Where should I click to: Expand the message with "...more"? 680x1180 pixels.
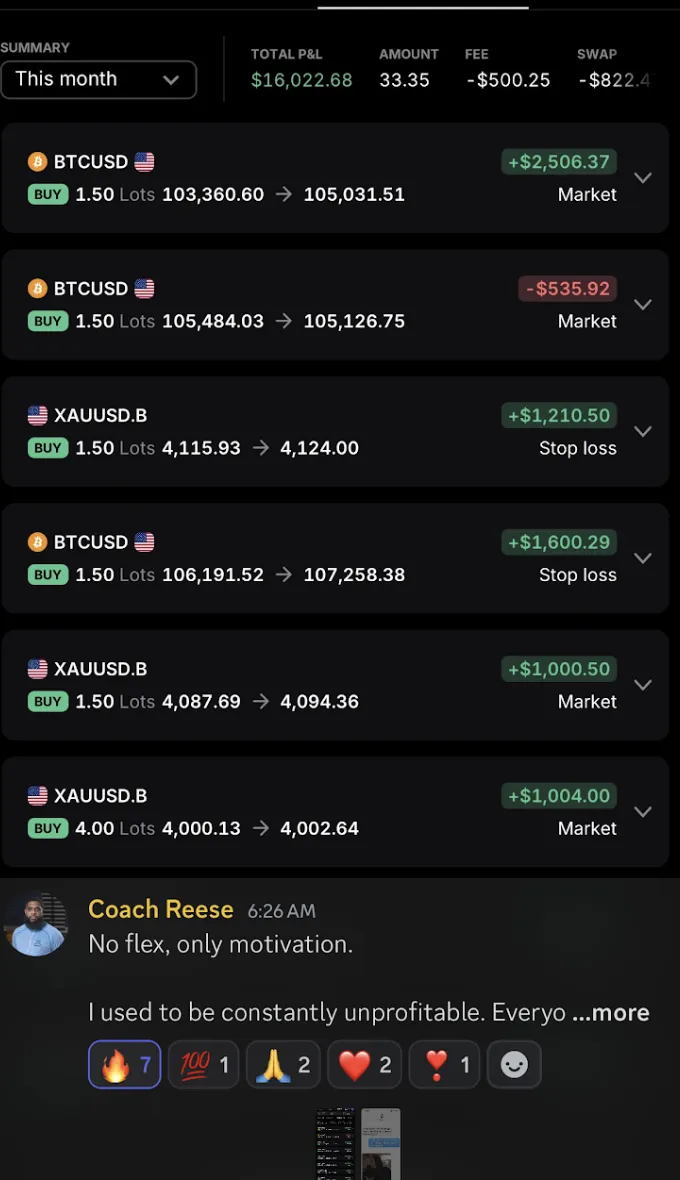tap(611, 1013)
